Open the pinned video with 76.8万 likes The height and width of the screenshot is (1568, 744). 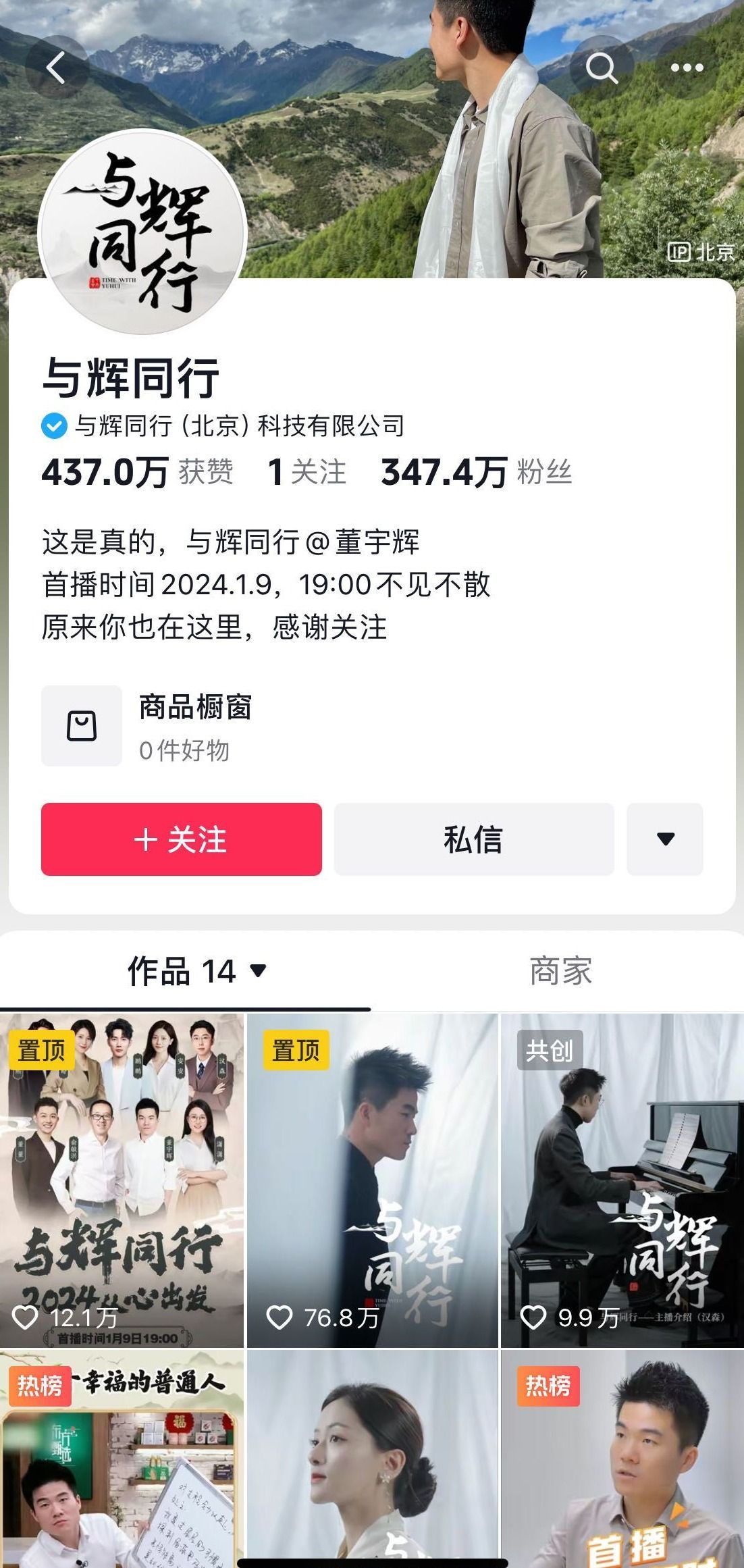click(x=373, y=1181)
